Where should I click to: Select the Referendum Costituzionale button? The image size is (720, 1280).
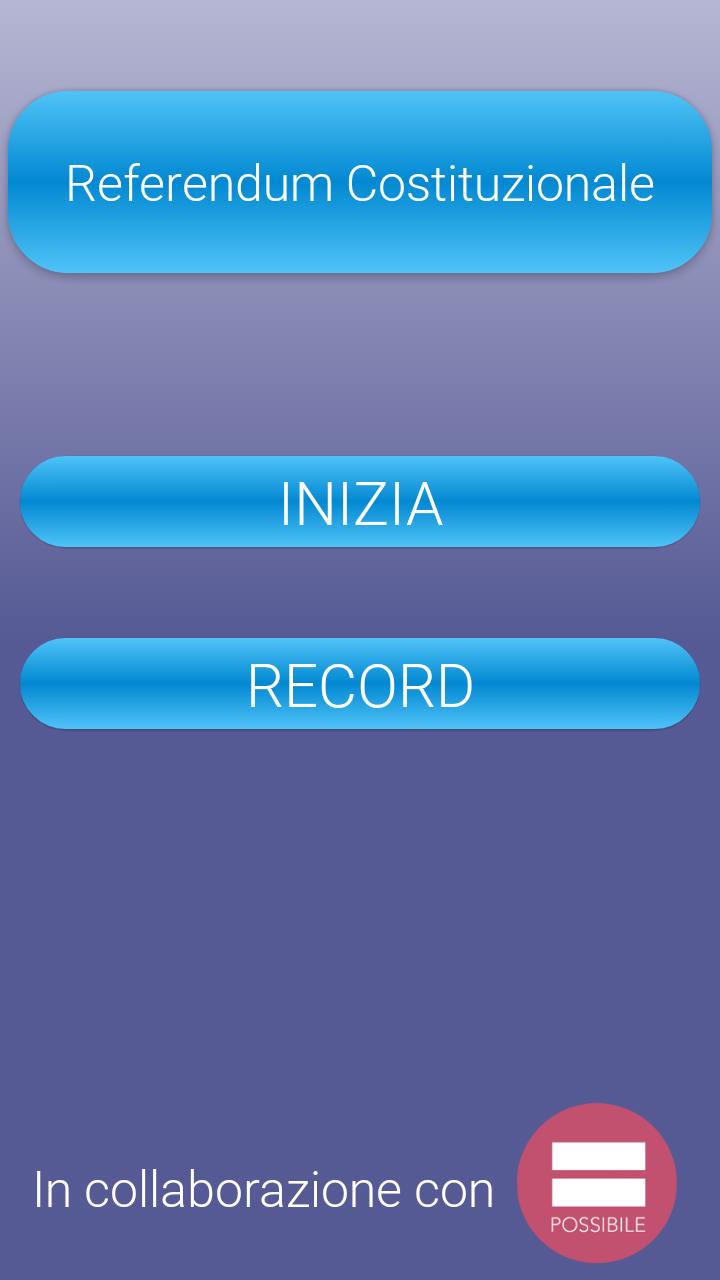[360, 183]
